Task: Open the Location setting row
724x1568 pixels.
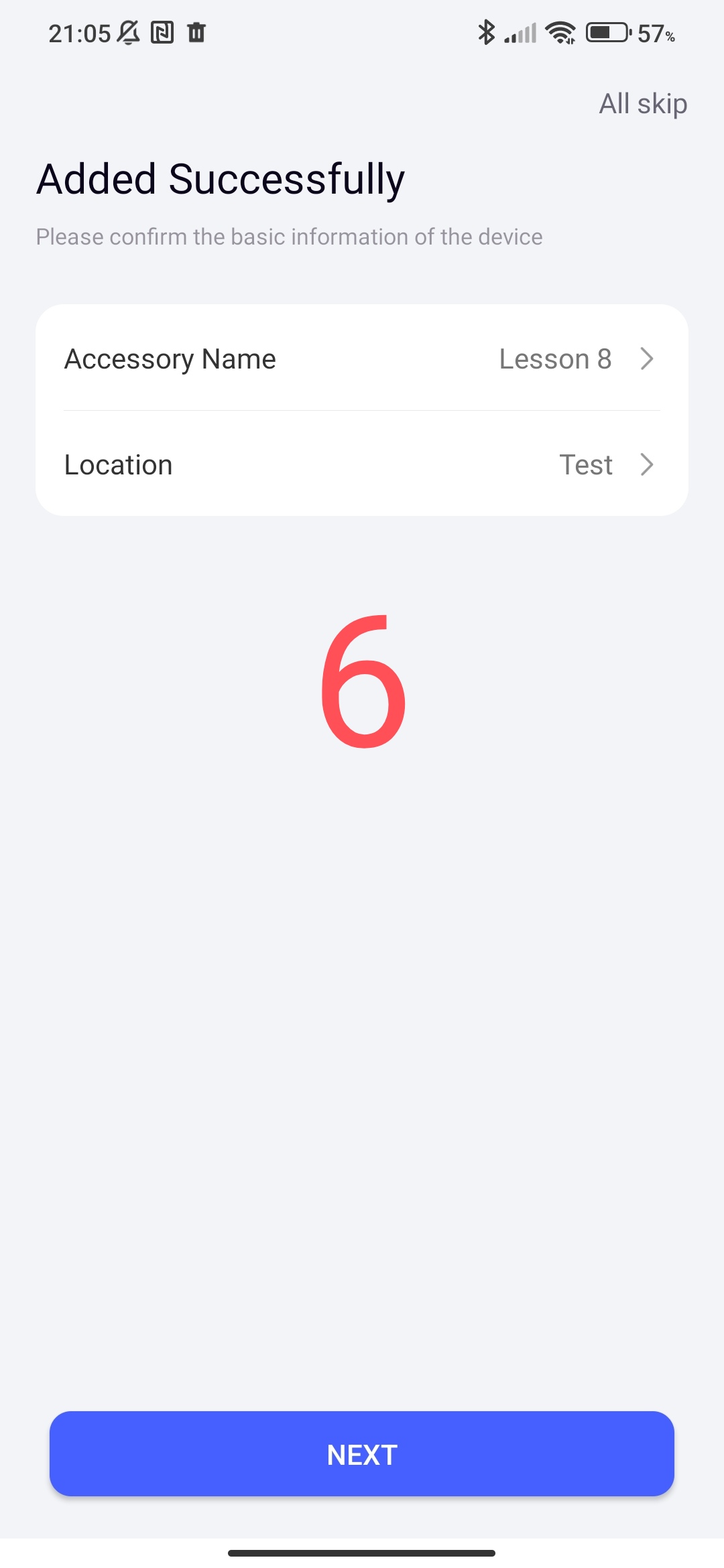Action: coord(362,464)
